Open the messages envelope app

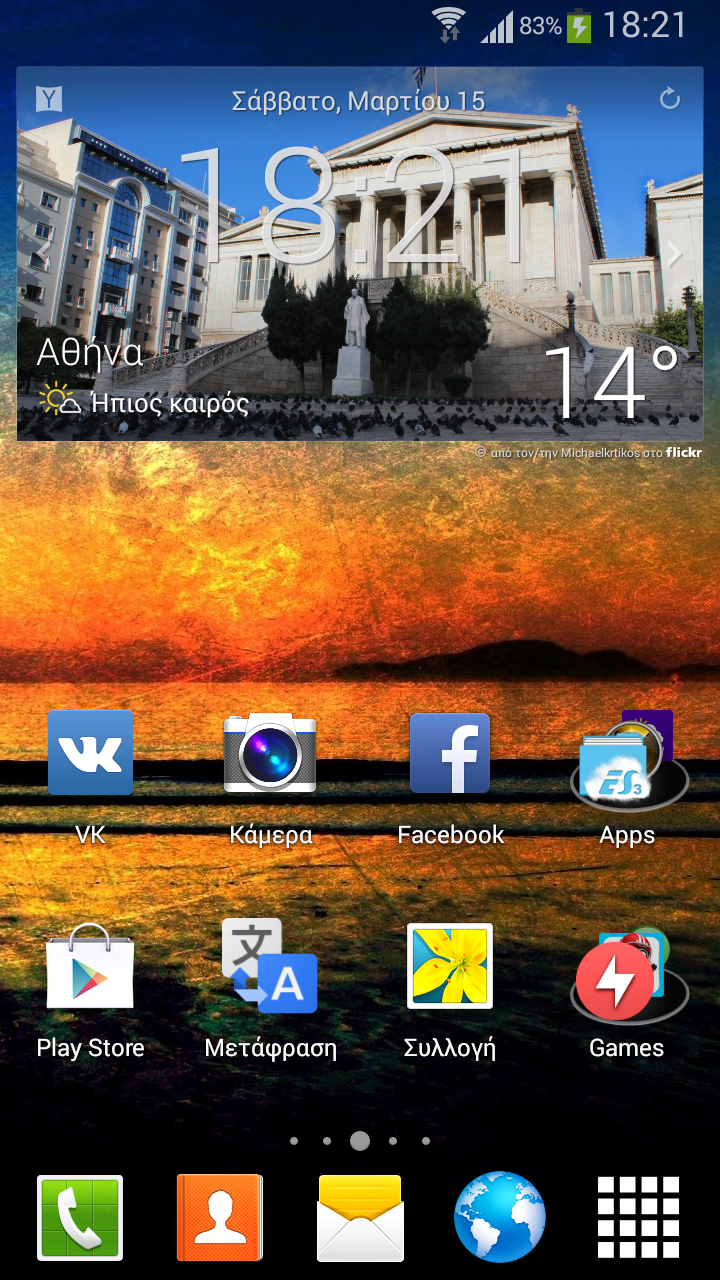point(360,1217)
